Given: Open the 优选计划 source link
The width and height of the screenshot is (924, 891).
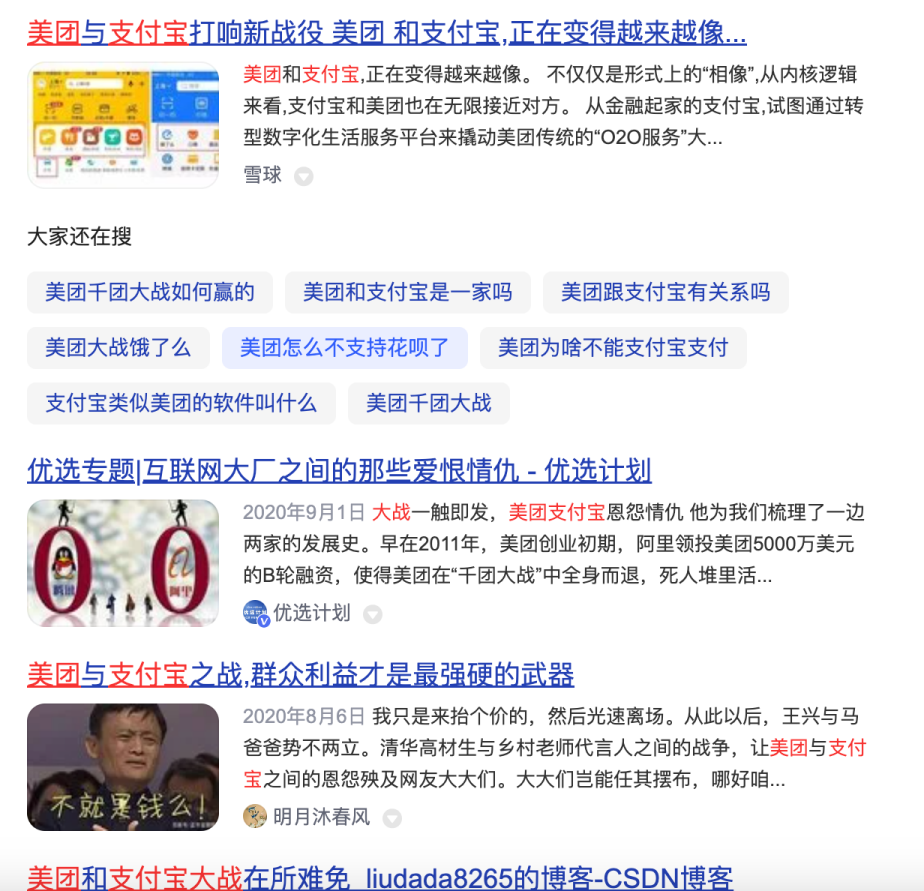Looking at the screenshot, I should [x=311, y=613].
